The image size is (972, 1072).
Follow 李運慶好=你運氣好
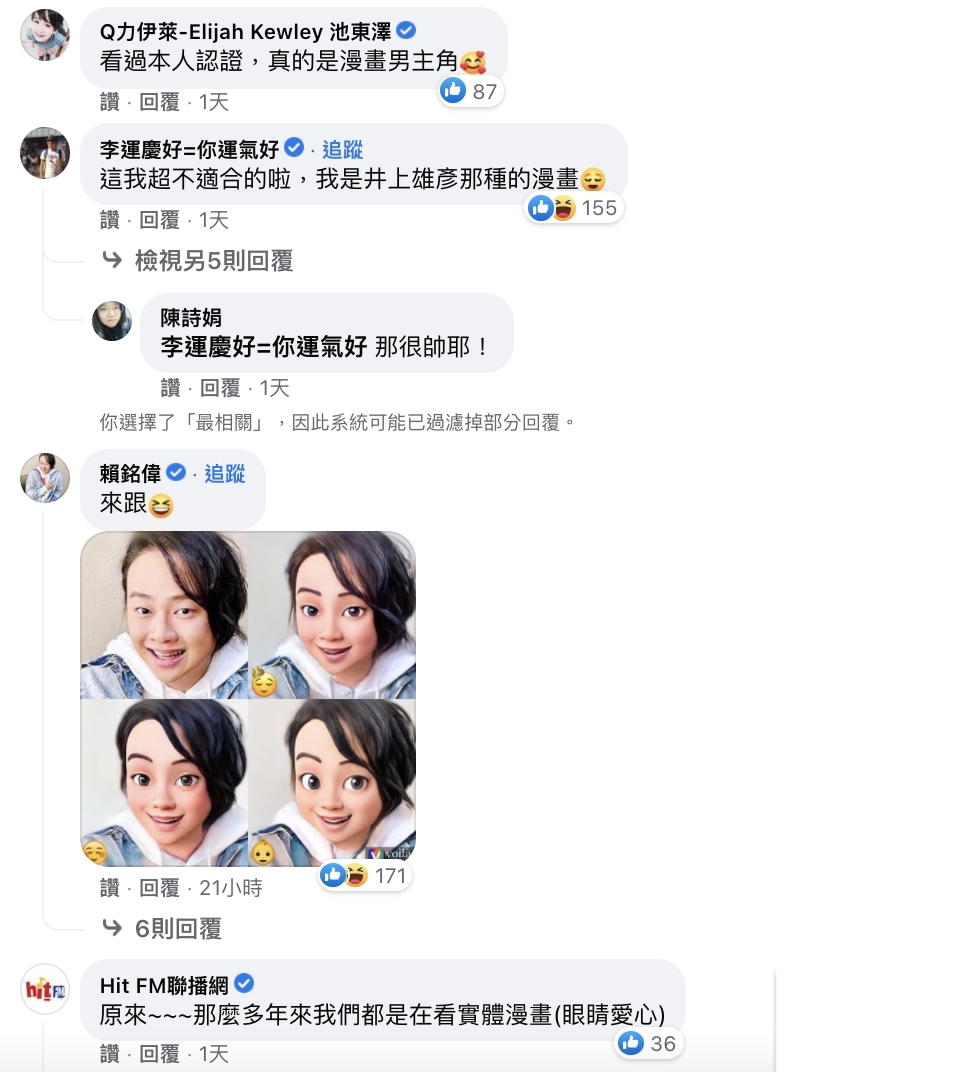point(342,150)
